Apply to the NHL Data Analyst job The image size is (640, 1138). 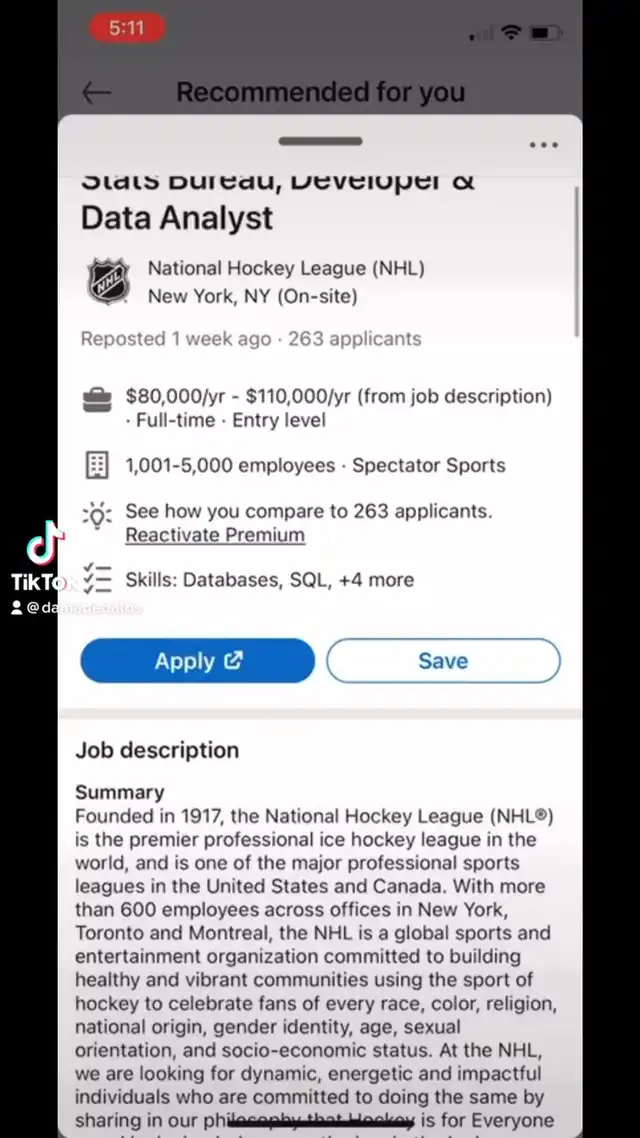tap(197, 661)
